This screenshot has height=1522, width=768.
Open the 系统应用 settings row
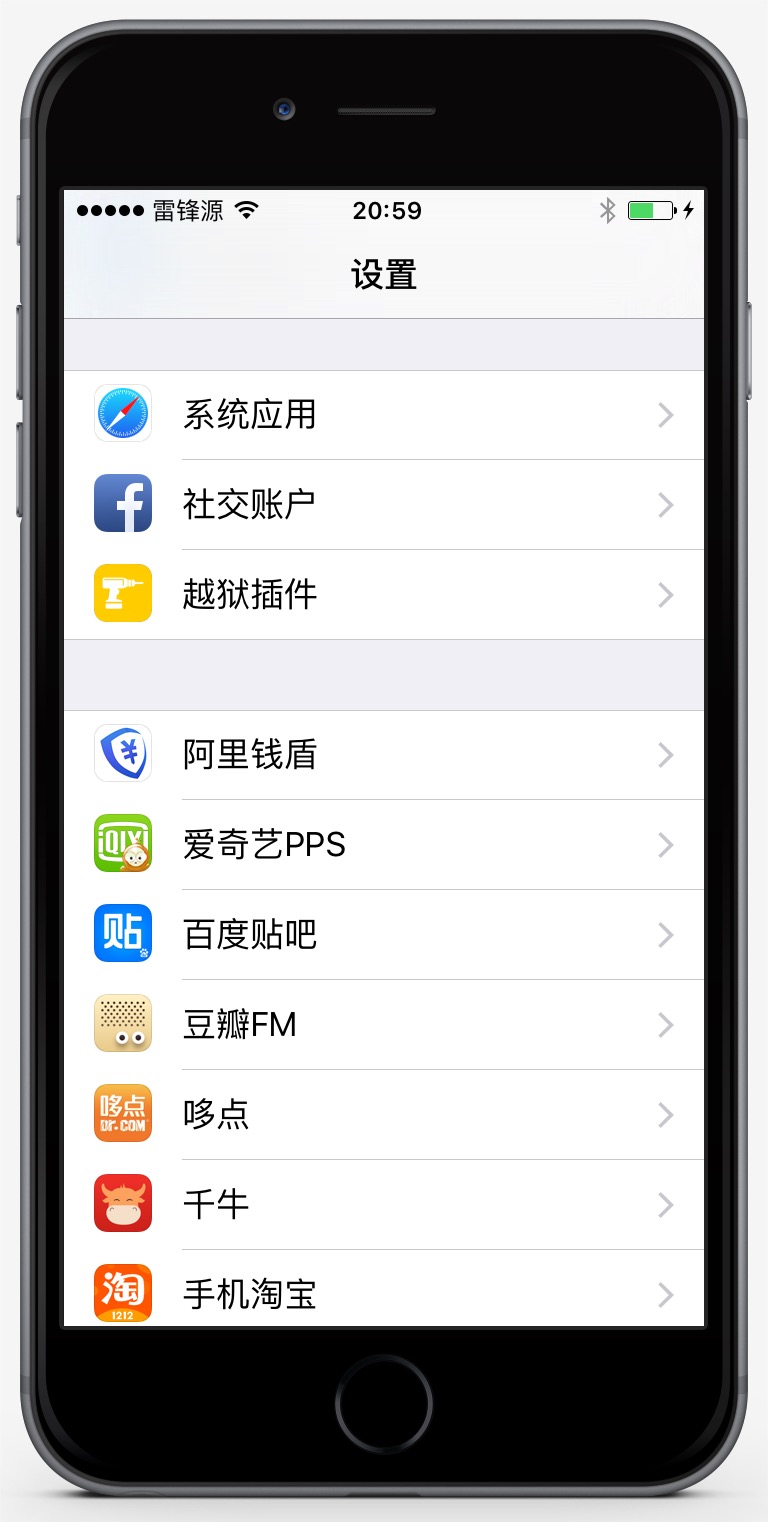coord(384,415)
